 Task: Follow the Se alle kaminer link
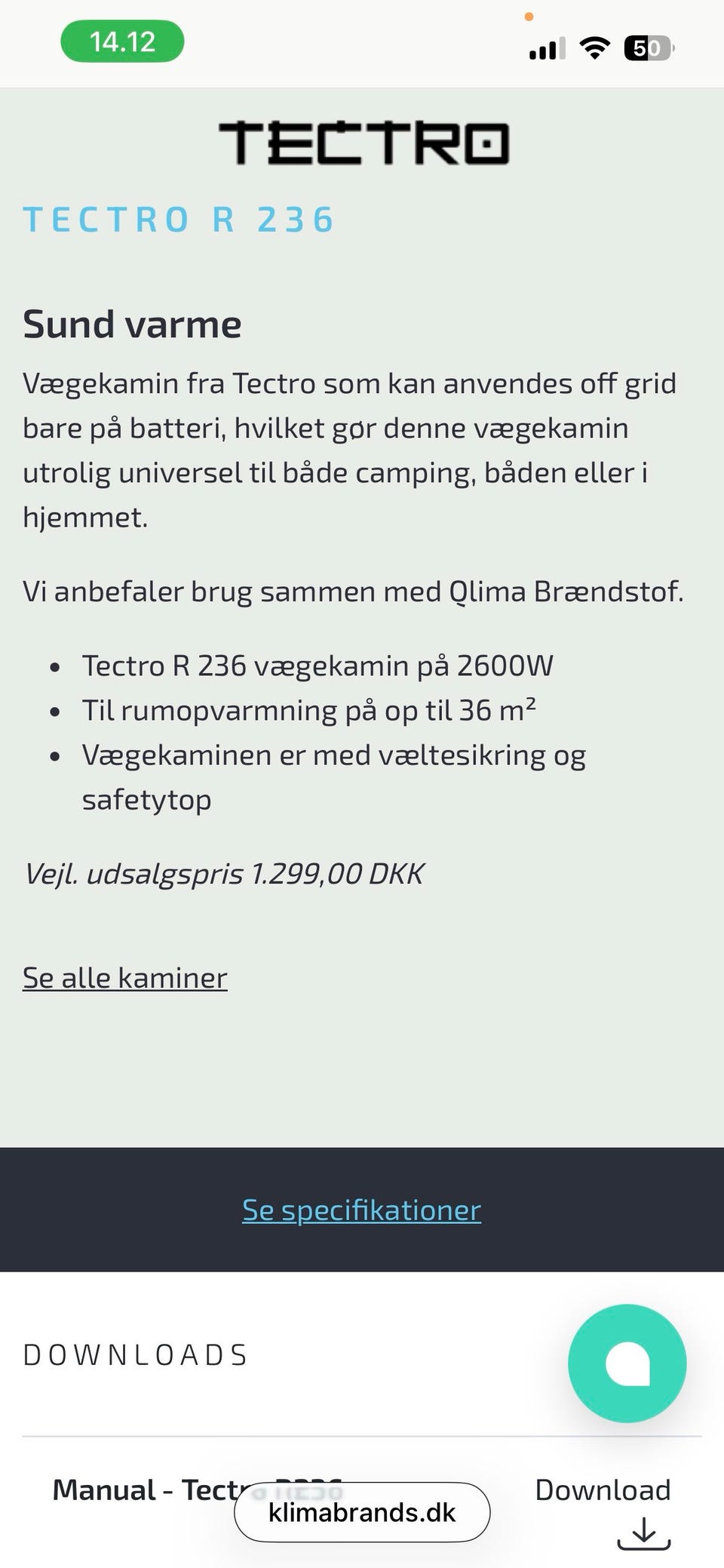coord(124,977)
